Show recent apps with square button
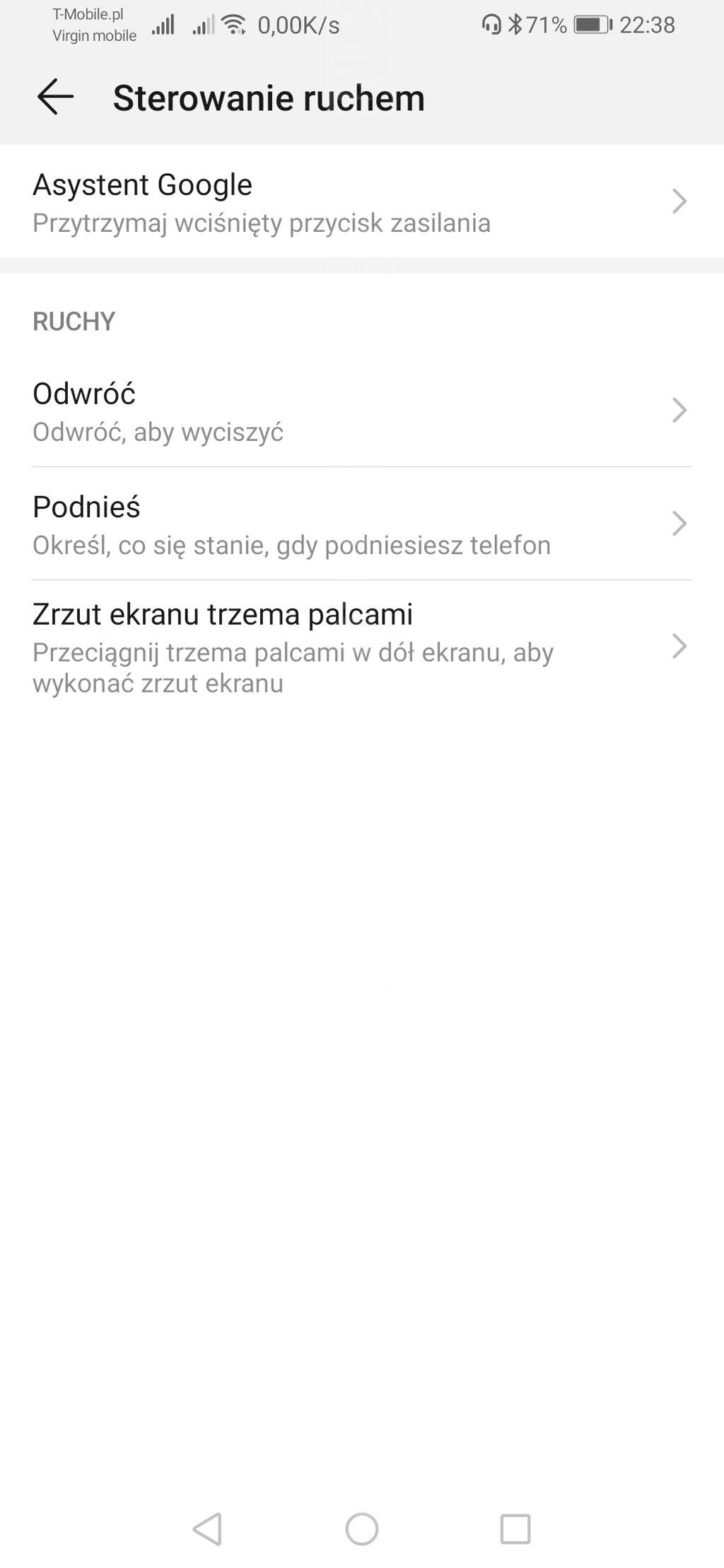The height and width of the screenshot is (1568, 724). tap(515, 1529)
